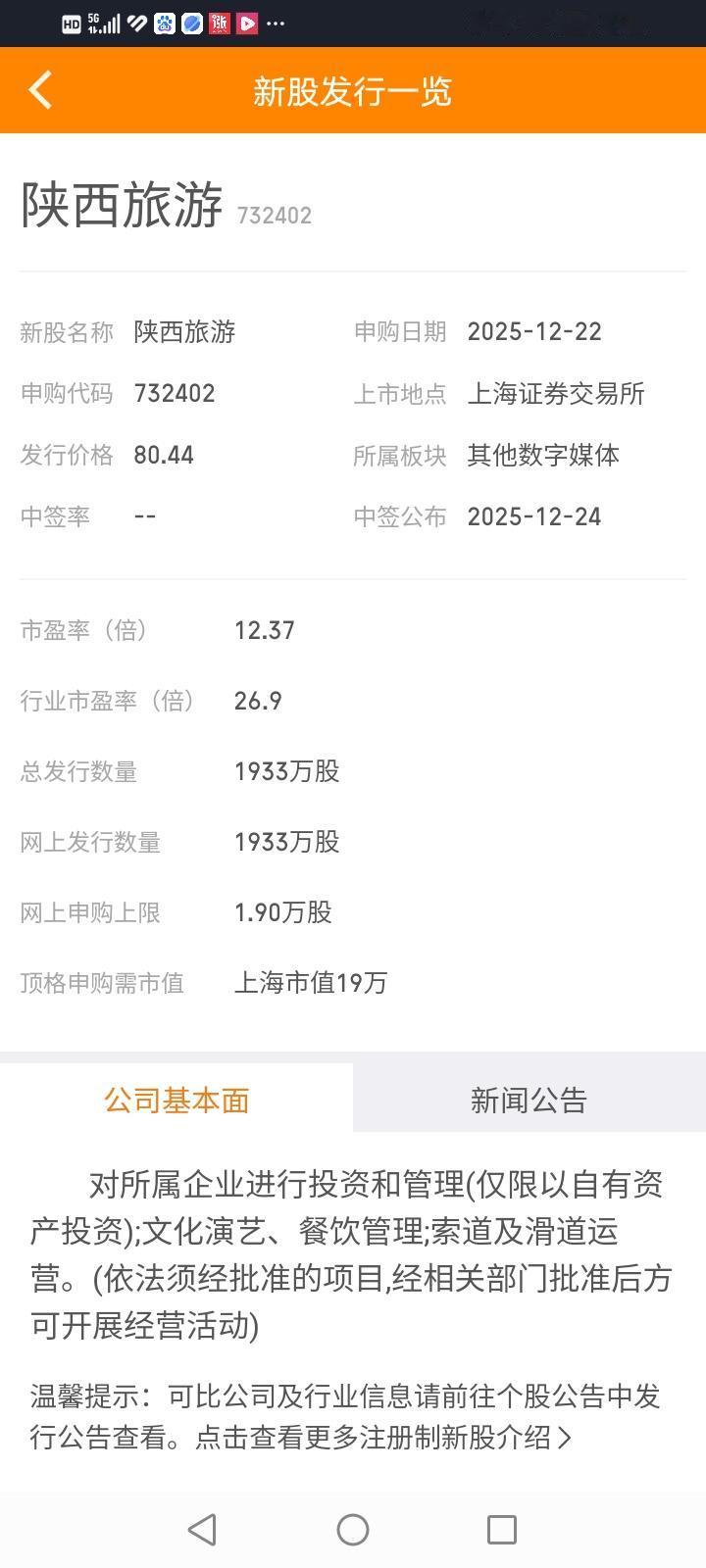Tap the back arrow in the title bar
The height and width of the screenshot is (1568, 706).
(39, 89)
